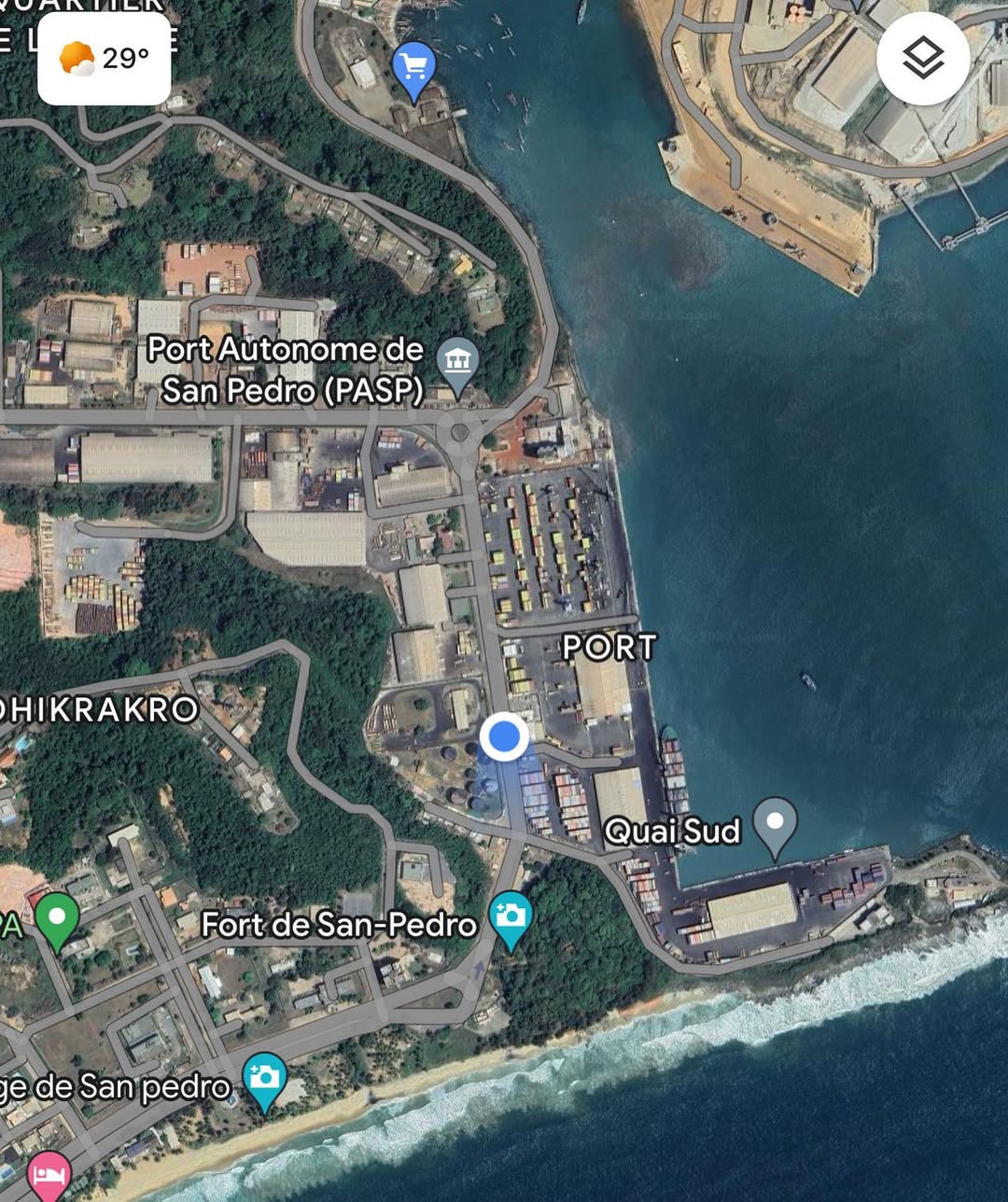Open the pink hotel bed marker

click(49, 1175)
